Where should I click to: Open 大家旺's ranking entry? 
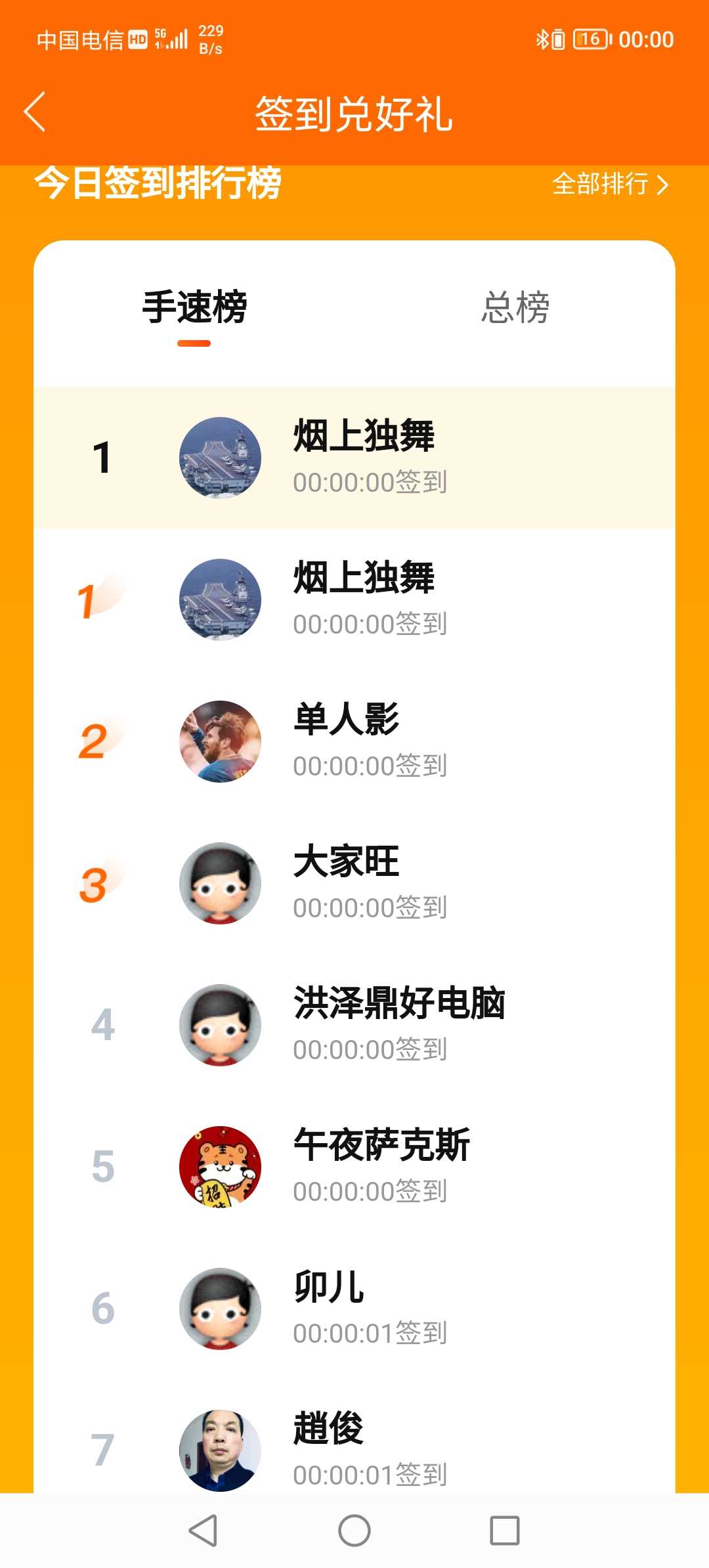[354, 883]
